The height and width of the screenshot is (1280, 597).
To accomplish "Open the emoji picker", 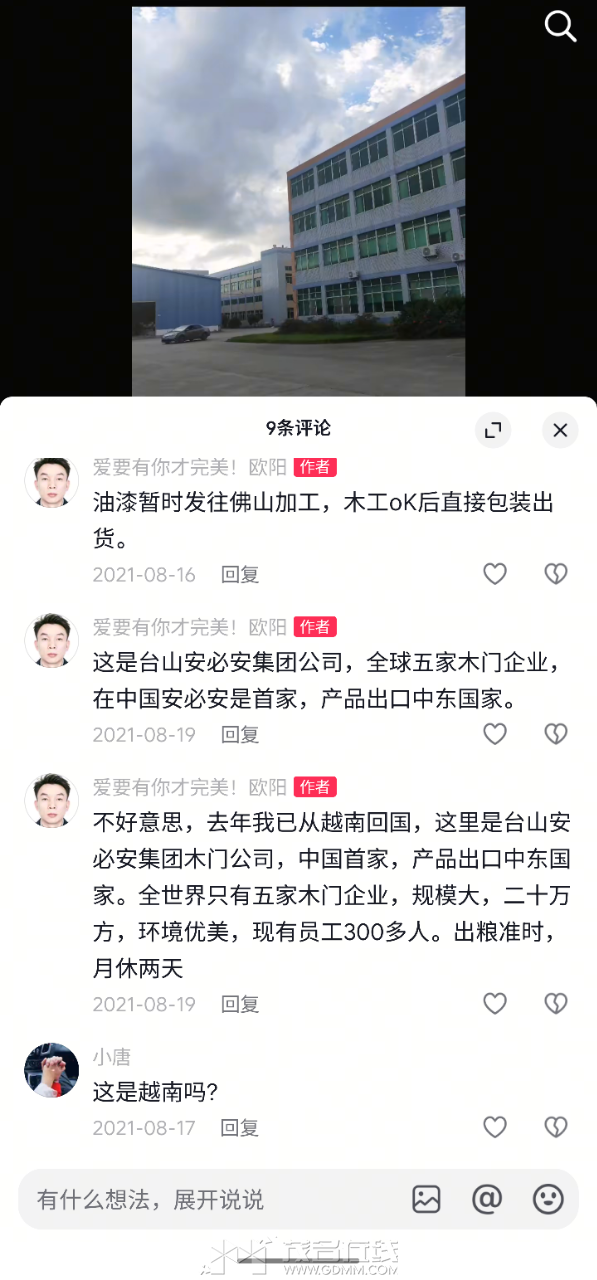I will [548, 1199].
